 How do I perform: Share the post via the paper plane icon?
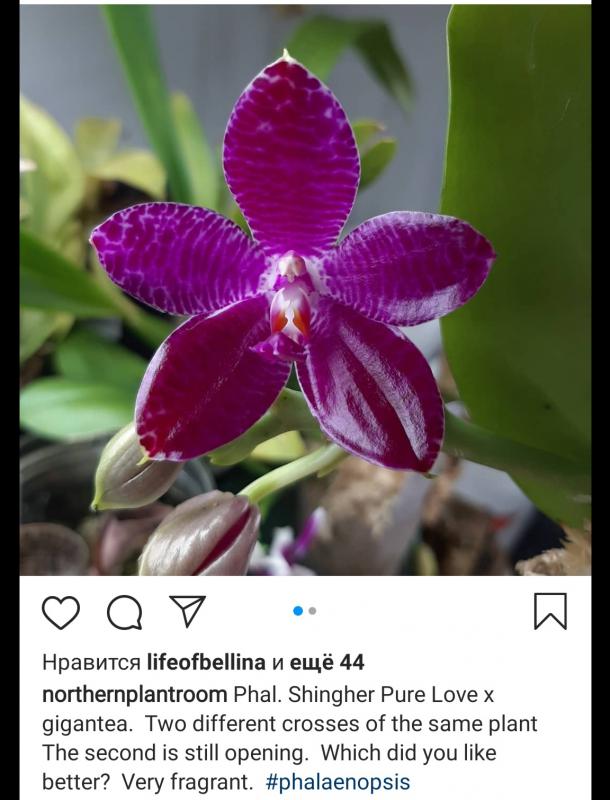point(186,610)
